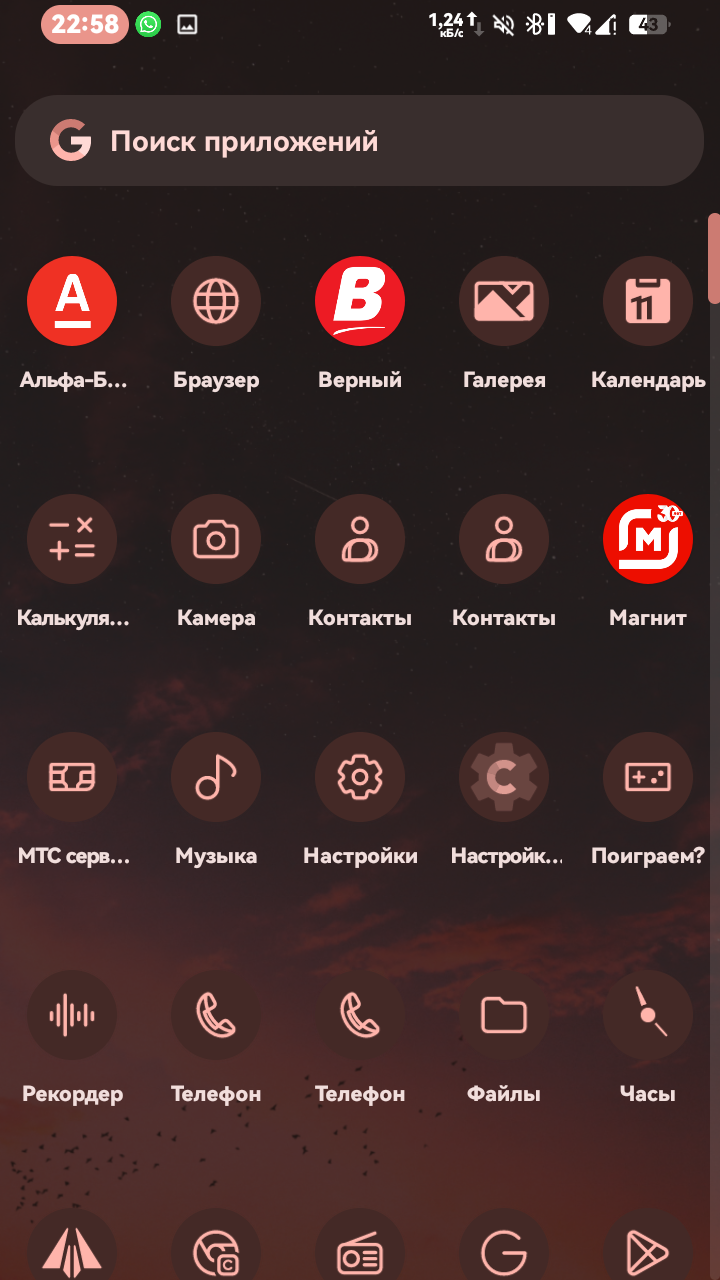Launch the Калькулятор app

point(72,539)
